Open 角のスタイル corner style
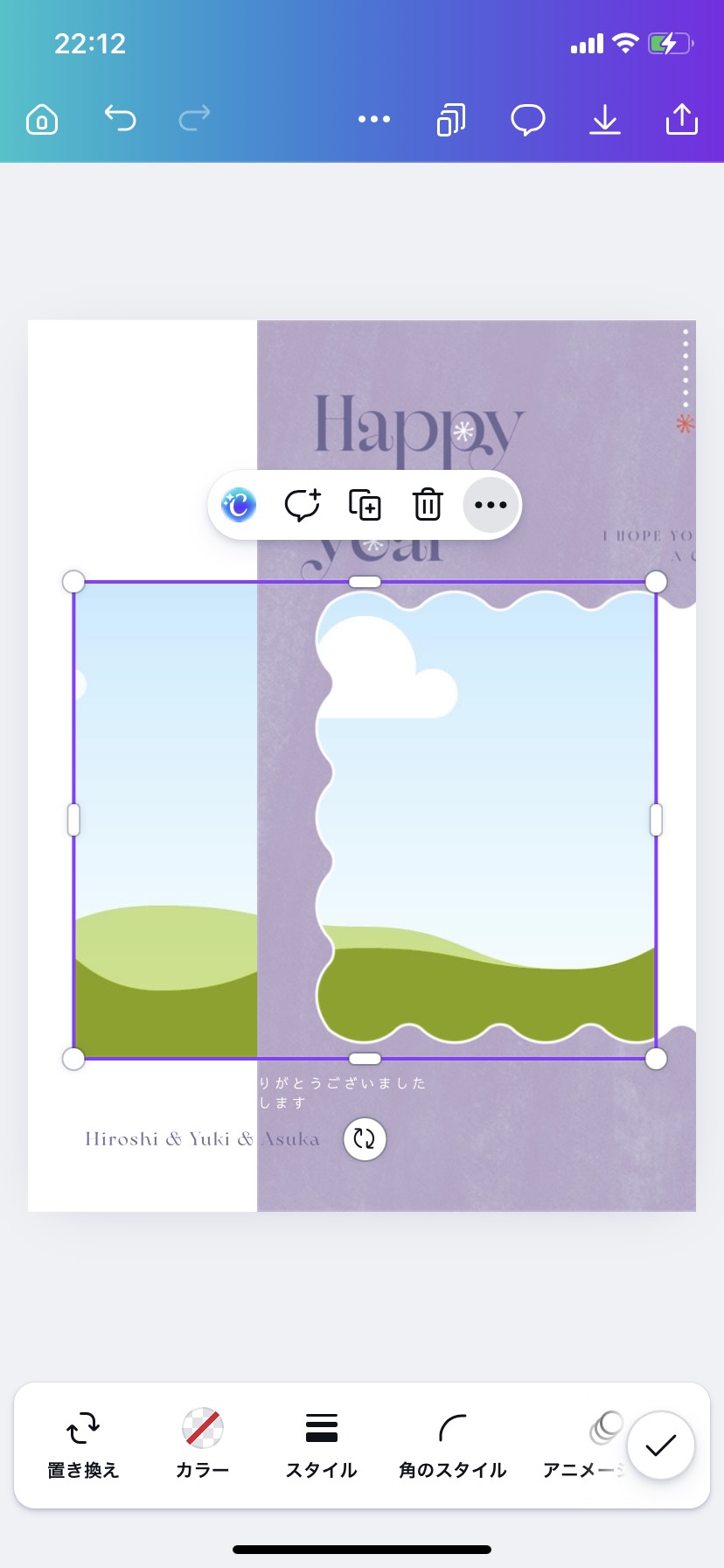This screenshot has width=724, height=1568. 452,1445
